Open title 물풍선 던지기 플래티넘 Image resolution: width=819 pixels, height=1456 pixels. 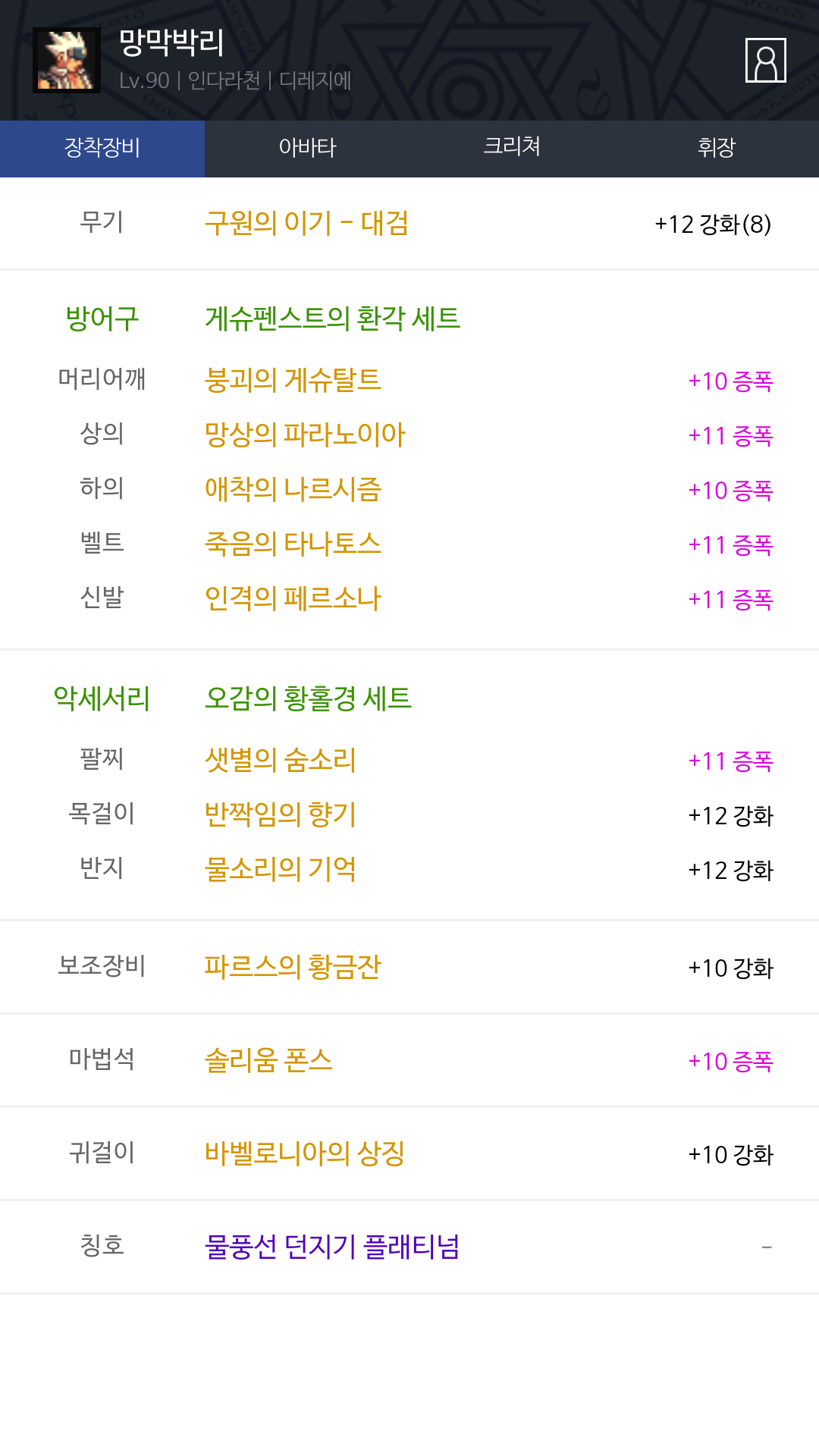tap(332, 1247)
